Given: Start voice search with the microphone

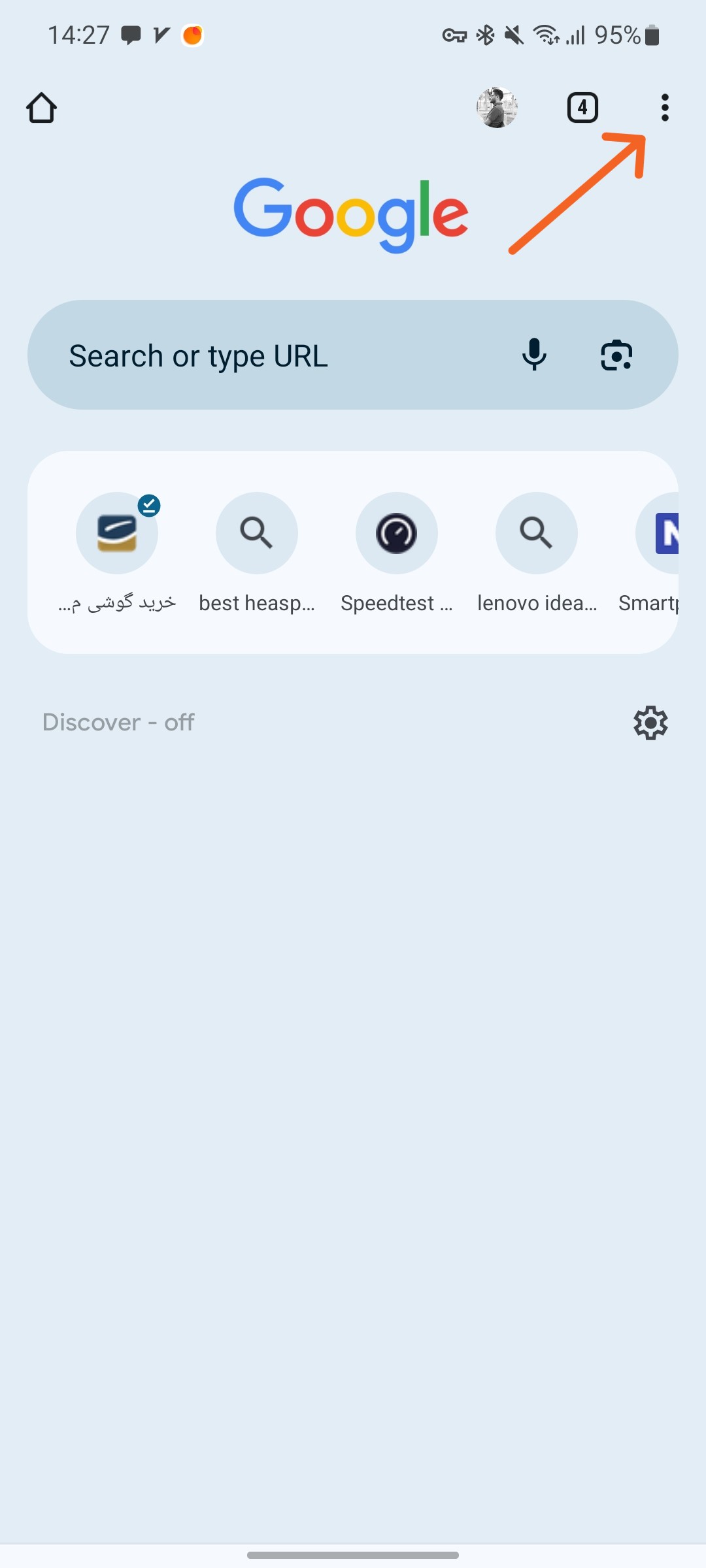Looking at the screenshot, I should pos(534,355).
